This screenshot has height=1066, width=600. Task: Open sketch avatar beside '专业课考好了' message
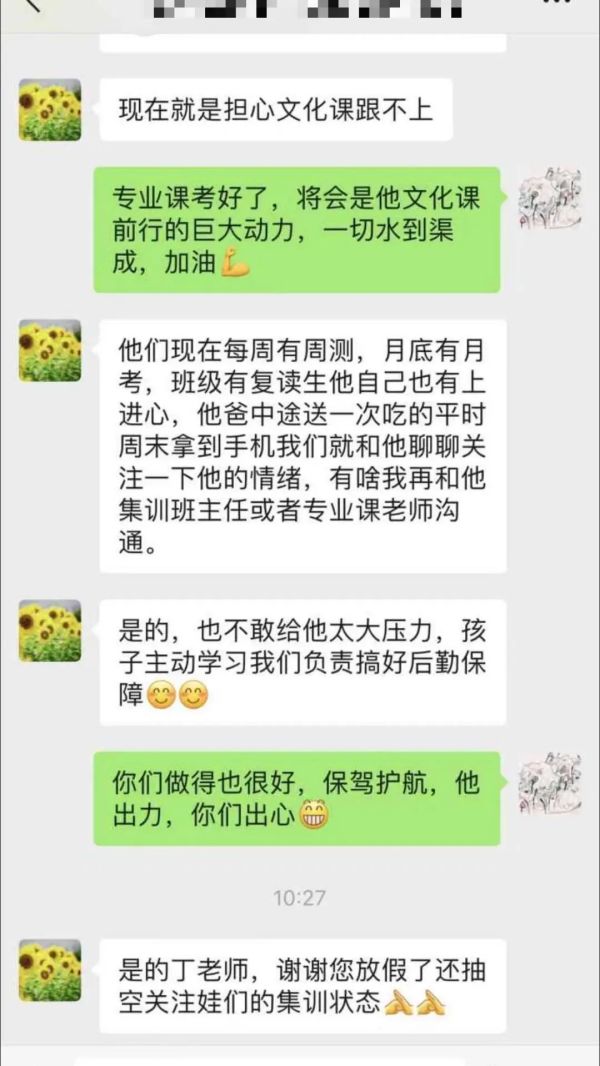(549, 198)
